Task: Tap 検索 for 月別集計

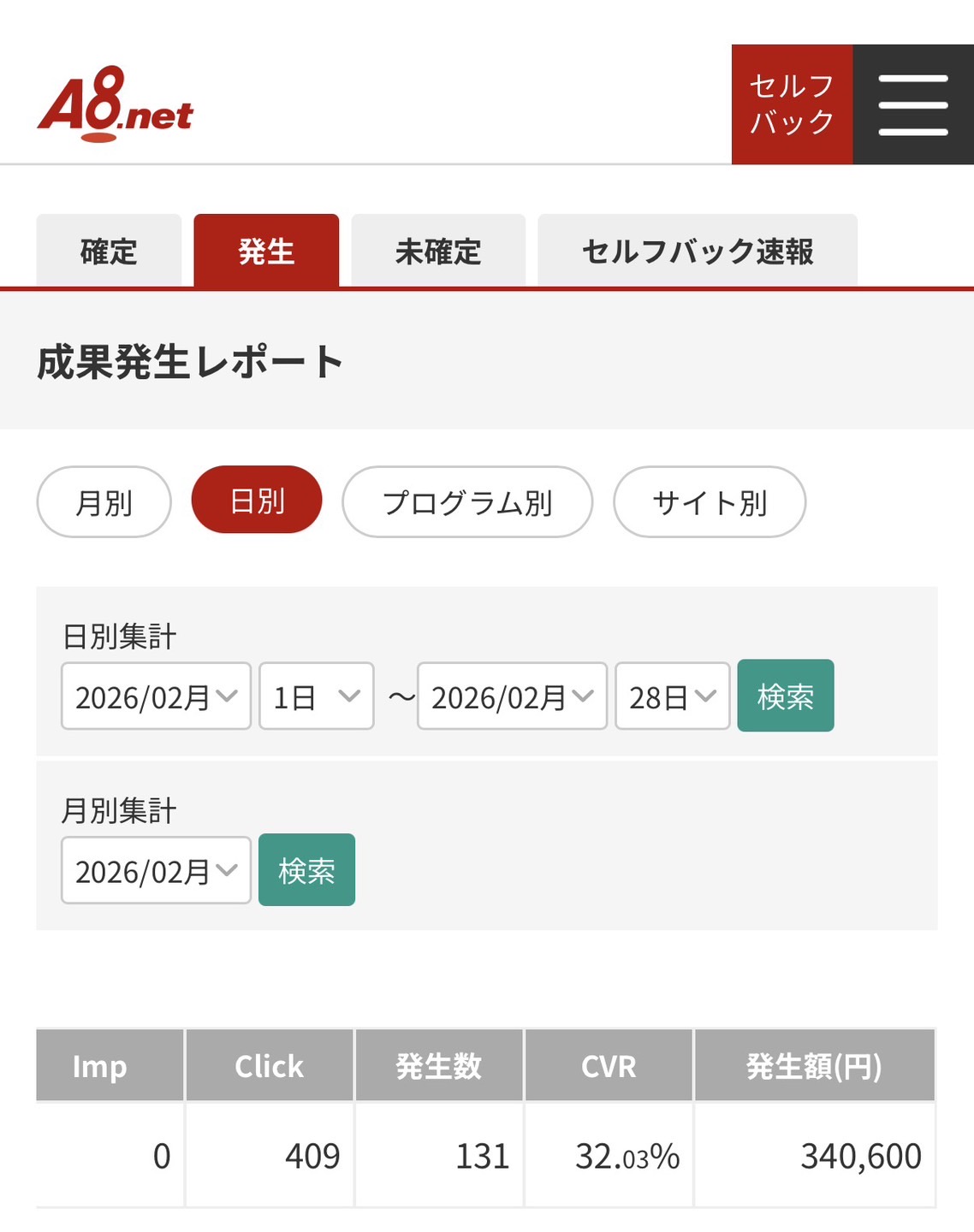Action: tap(306, 870)
